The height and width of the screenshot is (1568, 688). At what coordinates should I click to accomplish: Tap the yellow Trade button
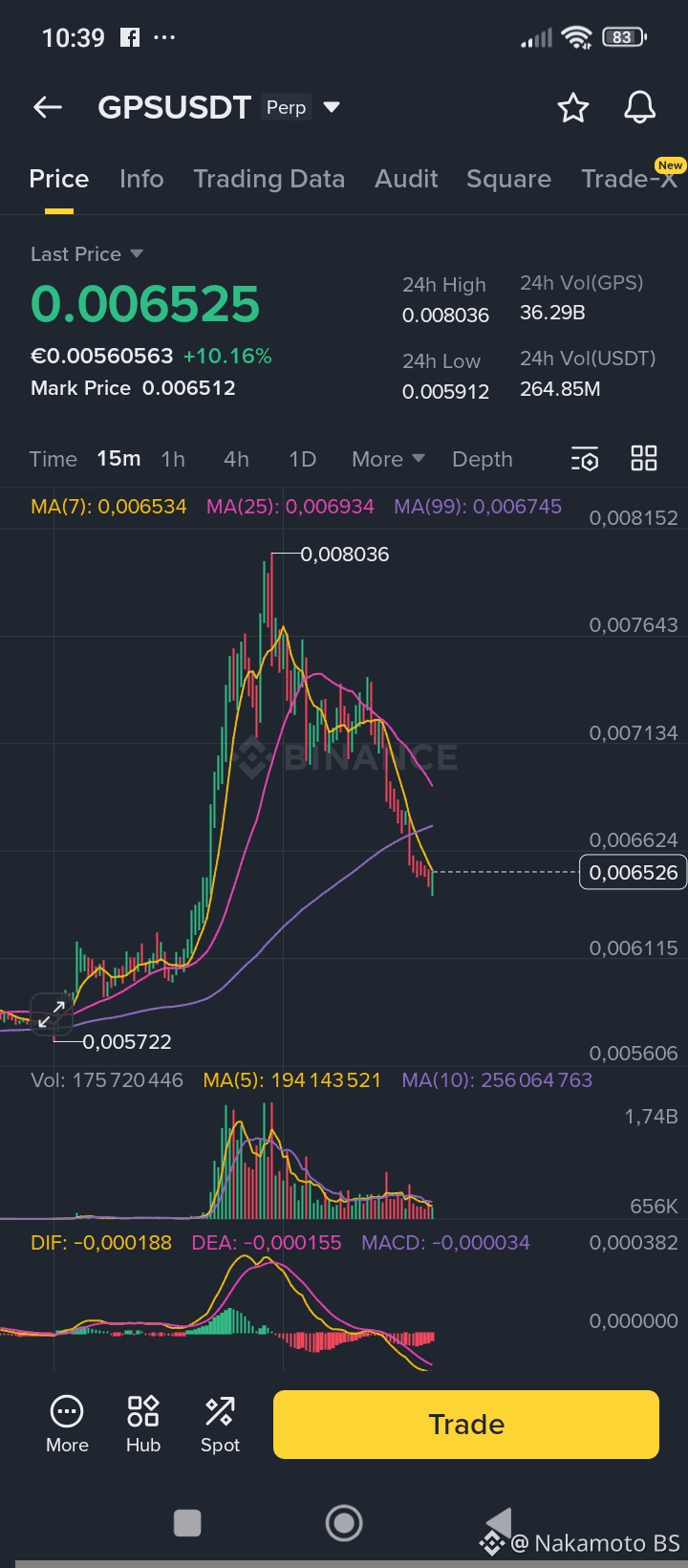pos(466,1425)
